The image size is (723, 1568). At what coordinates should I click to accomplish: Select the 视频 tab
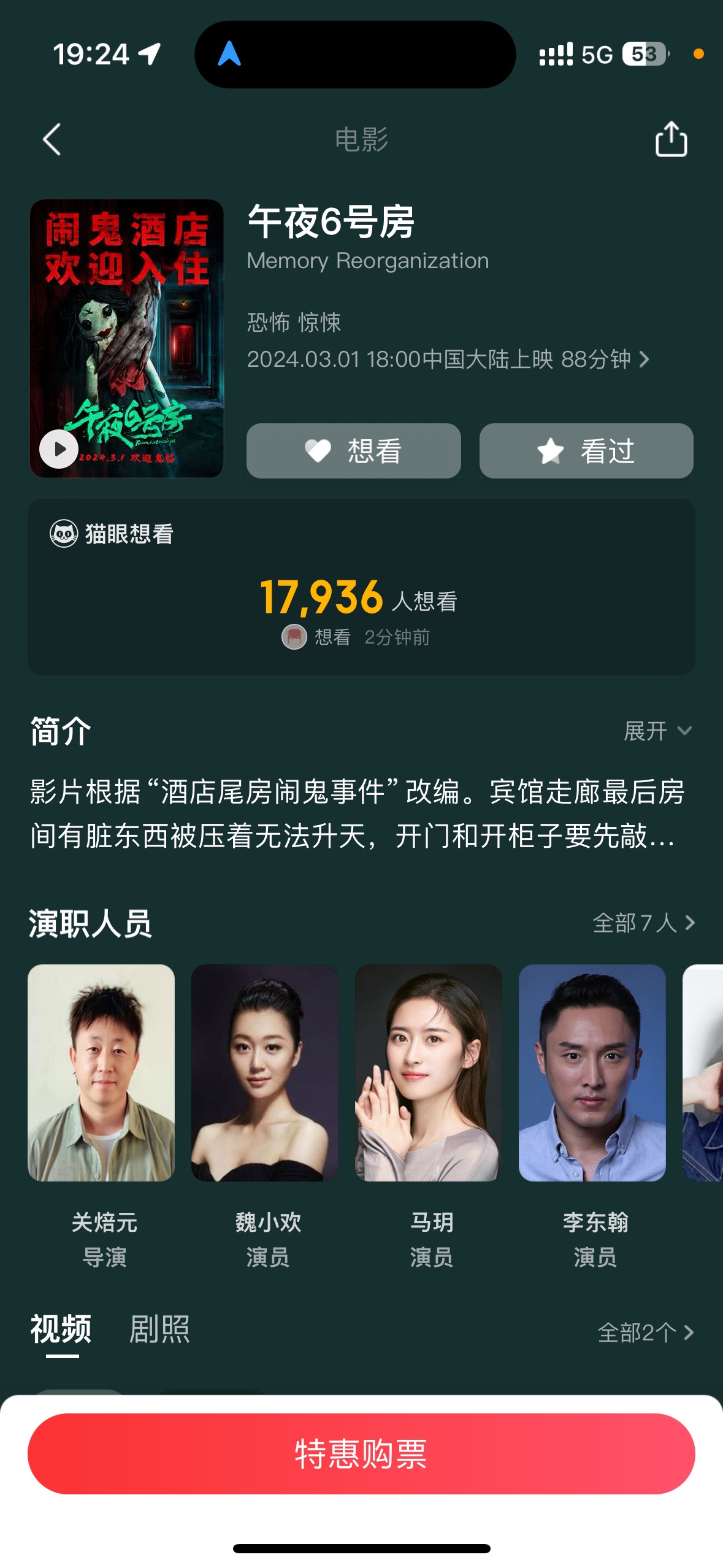point(61,1329)
